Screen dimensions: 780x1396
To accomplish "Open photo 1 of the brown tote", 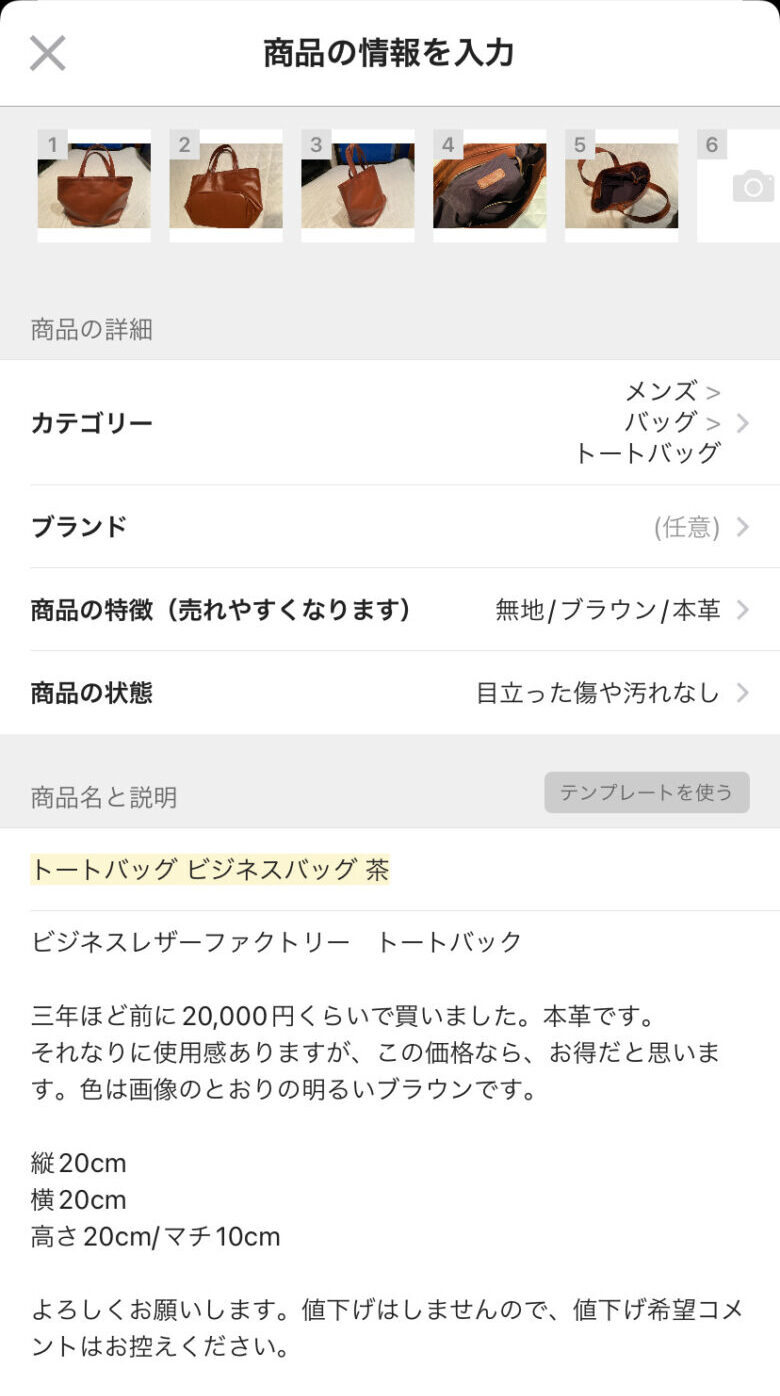I will point(94,186).
